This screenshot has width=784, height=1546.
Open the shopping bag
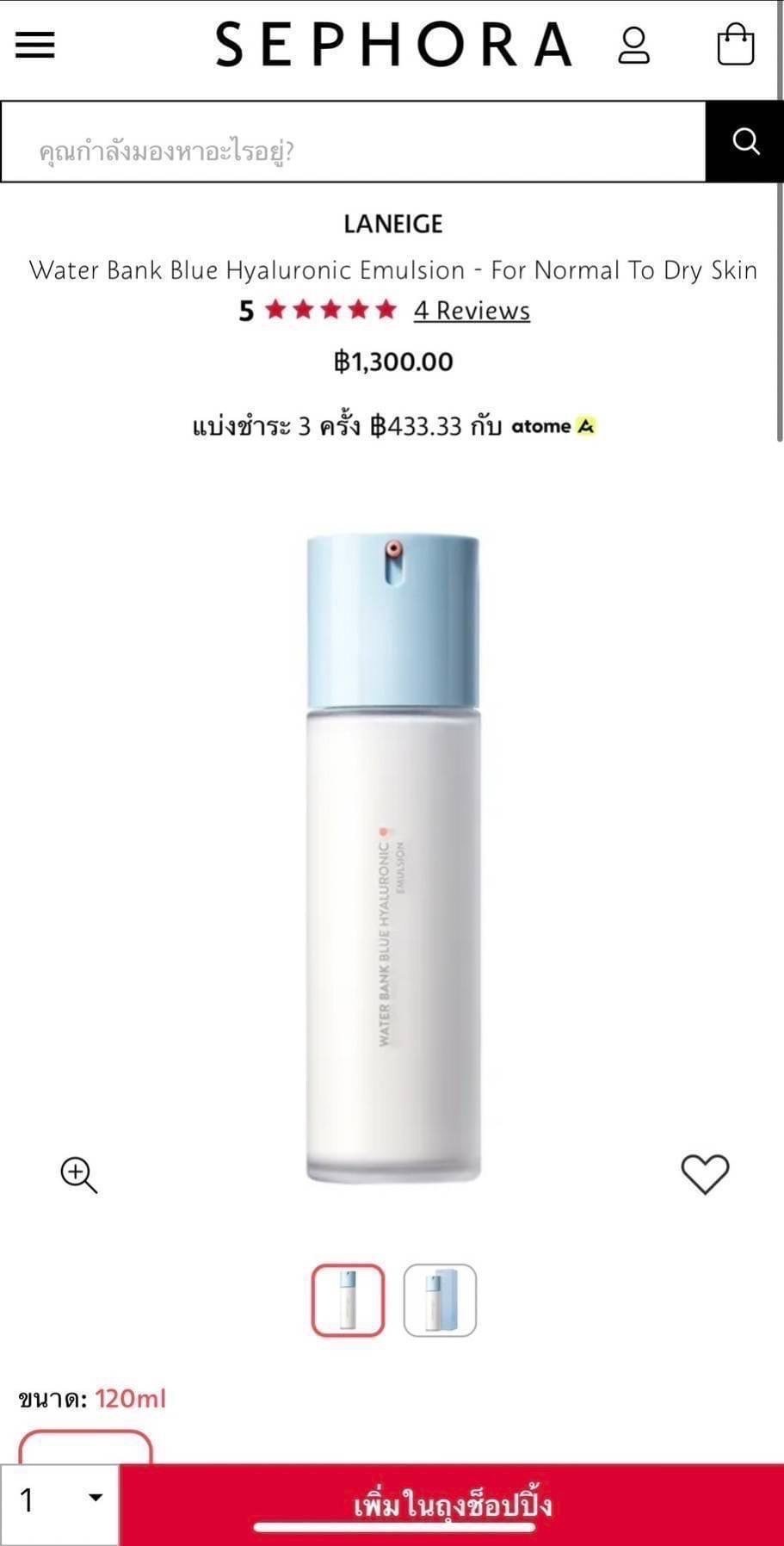(x=735, y=45)
